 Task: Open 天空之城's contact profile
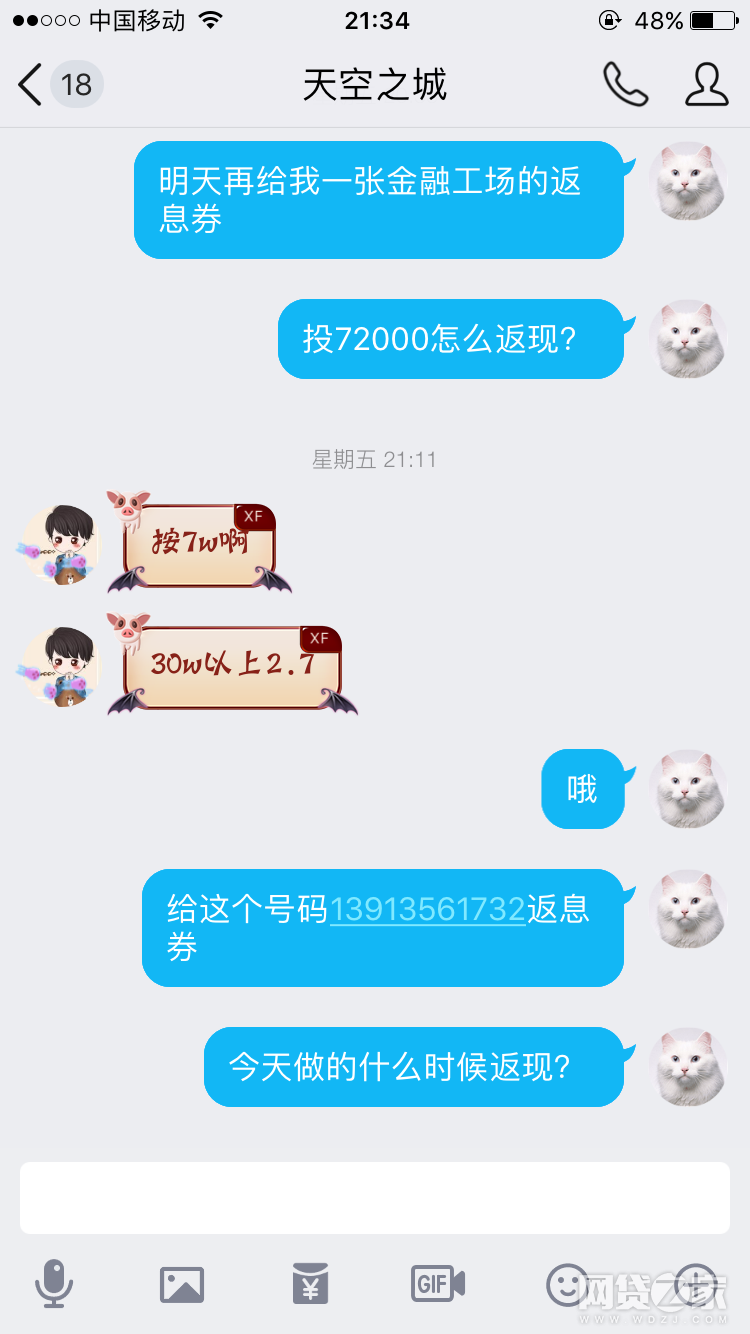tap(706, 85)
